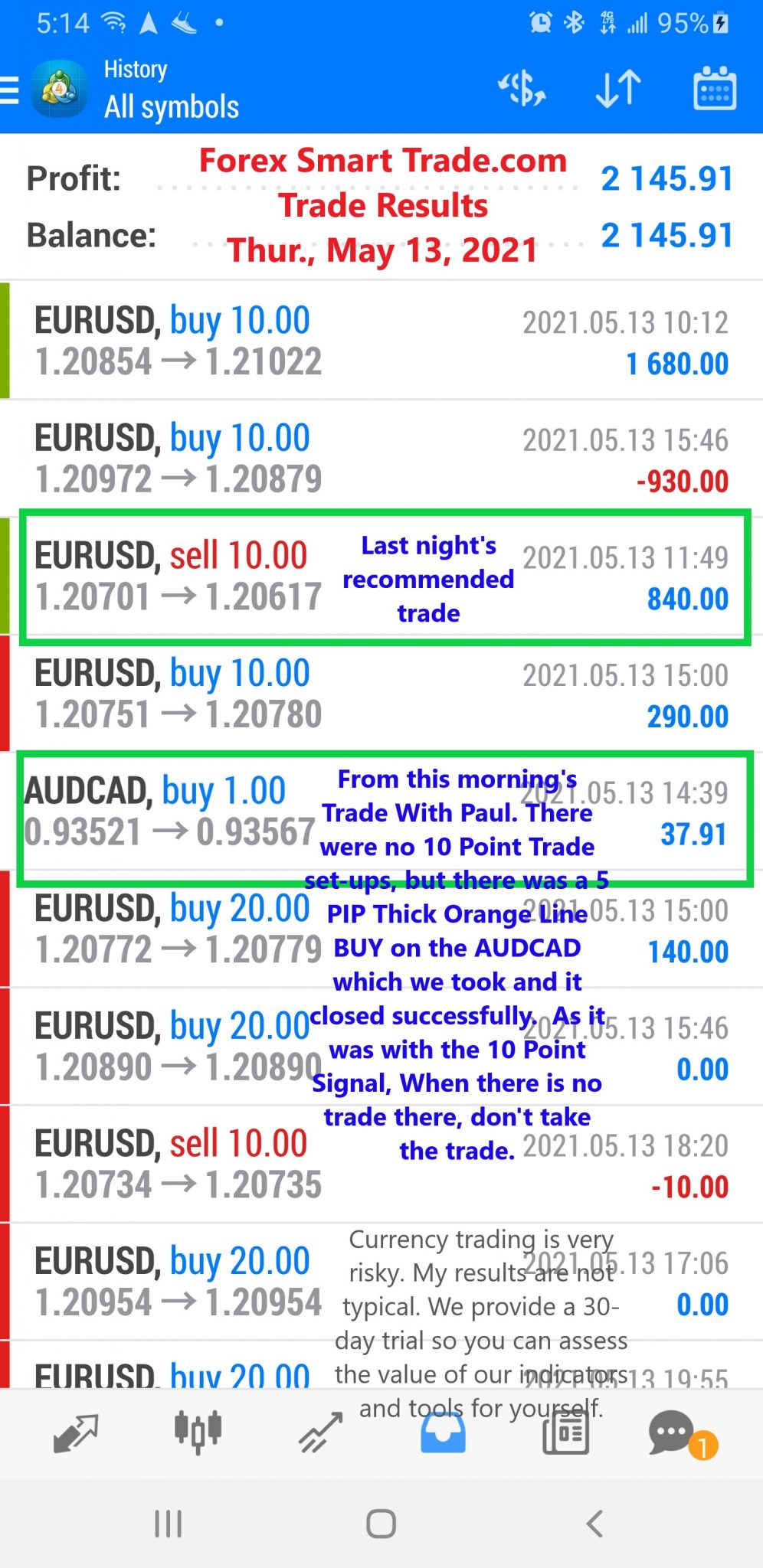This screenshot has width=763, height=1568.
Task: Expand the EURUSD buy trade showing -930.00
Action: tap(381, 459)
